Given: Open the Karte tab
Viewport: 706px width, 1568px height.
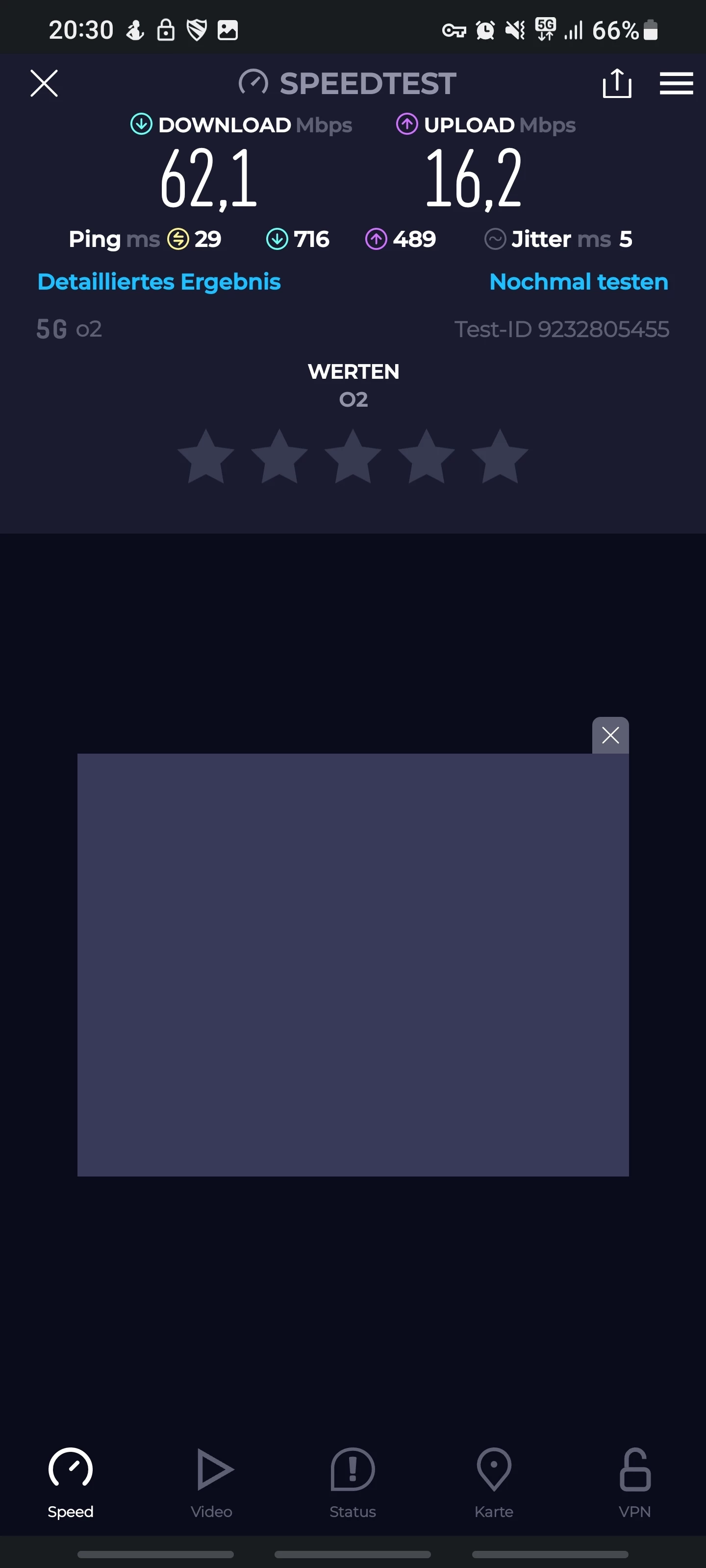Looking at the screenshot, I should point(493,1482).
